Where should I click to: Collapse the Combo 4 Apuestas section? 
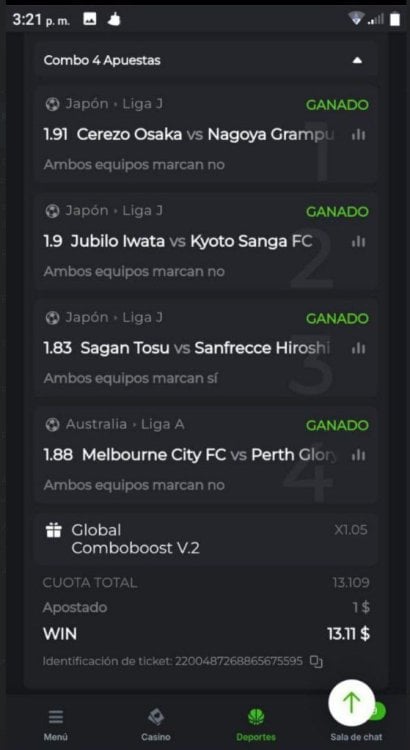pyautogui.click(x=357, y=60)
